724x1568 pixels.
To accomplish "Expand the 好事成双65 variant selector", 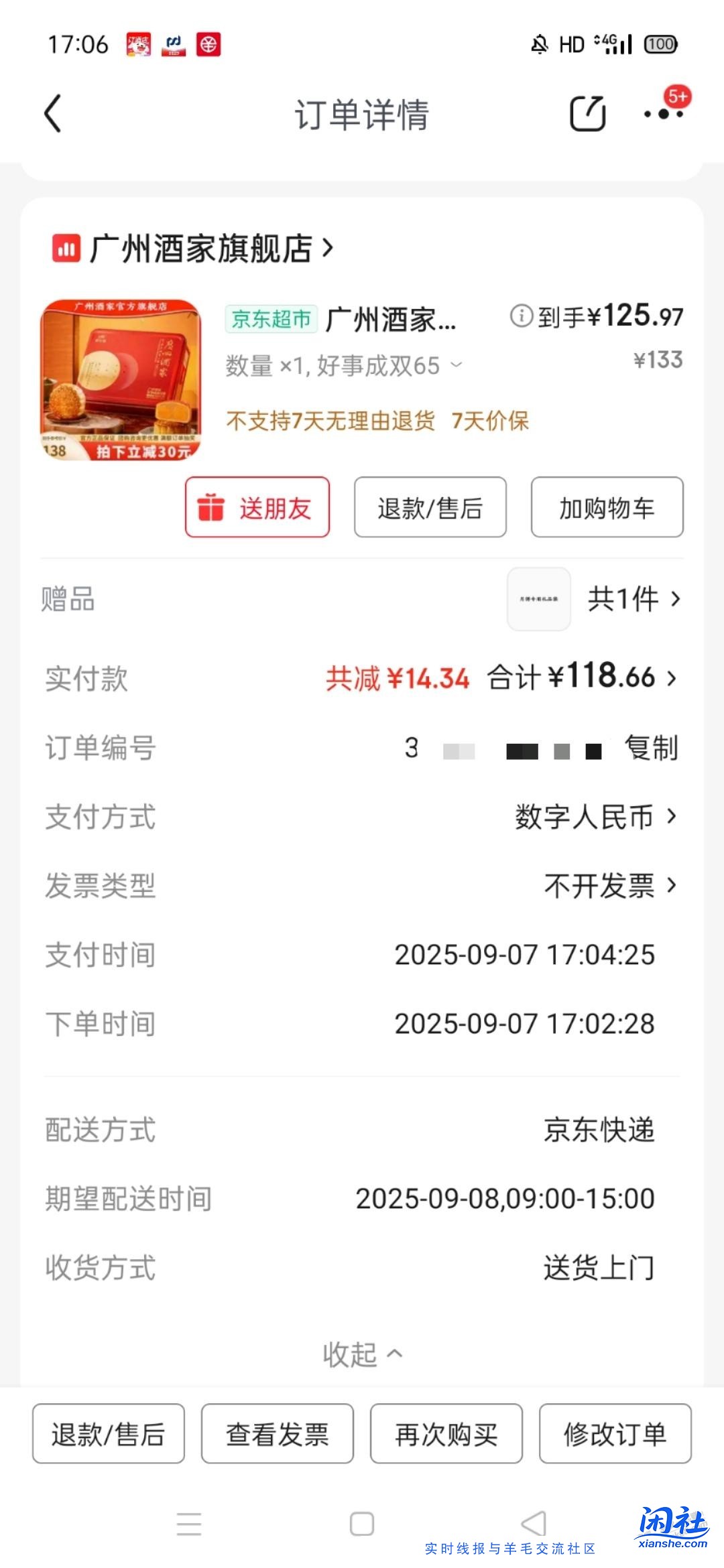I will [x=458, y=367].
